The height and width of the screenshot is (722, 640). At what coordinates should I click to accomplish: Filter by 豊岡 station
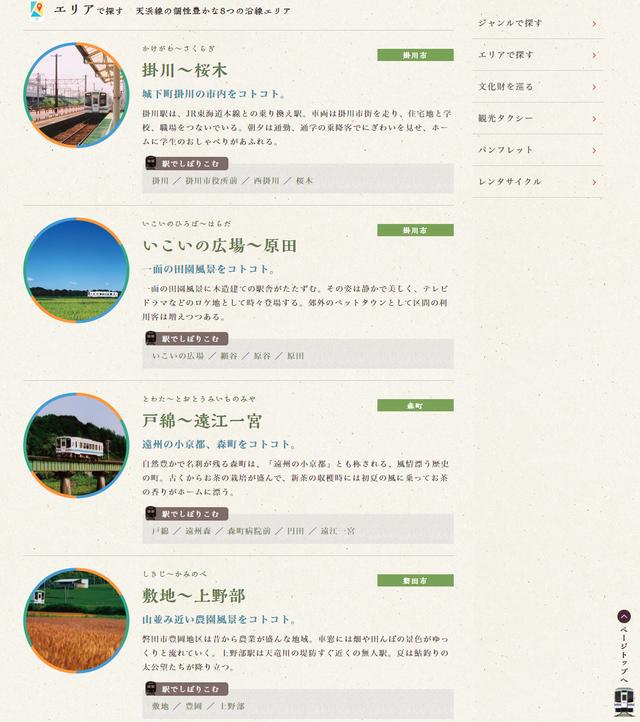(194, 706)
